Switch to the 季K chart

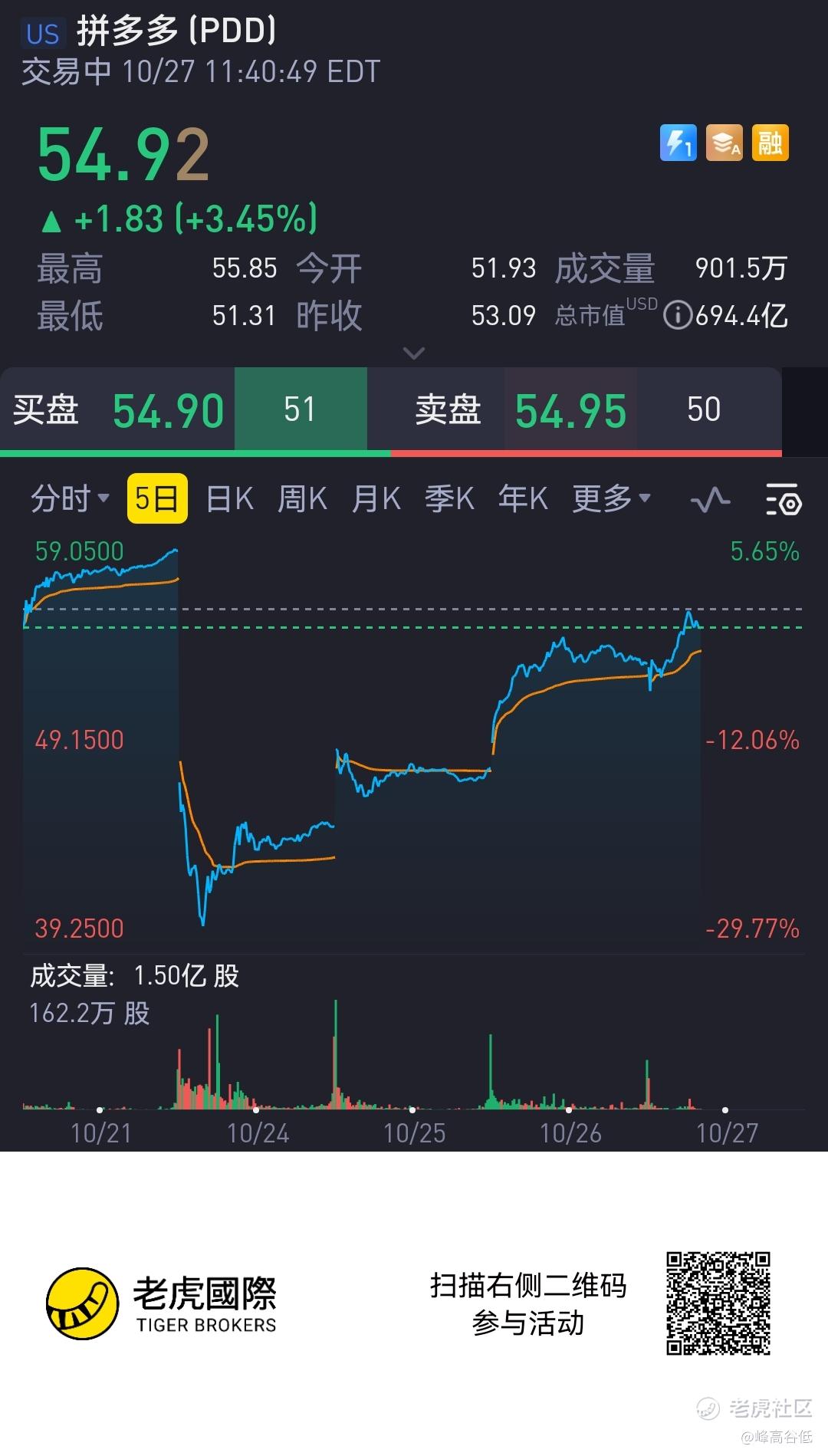click(x=449, y=499)
